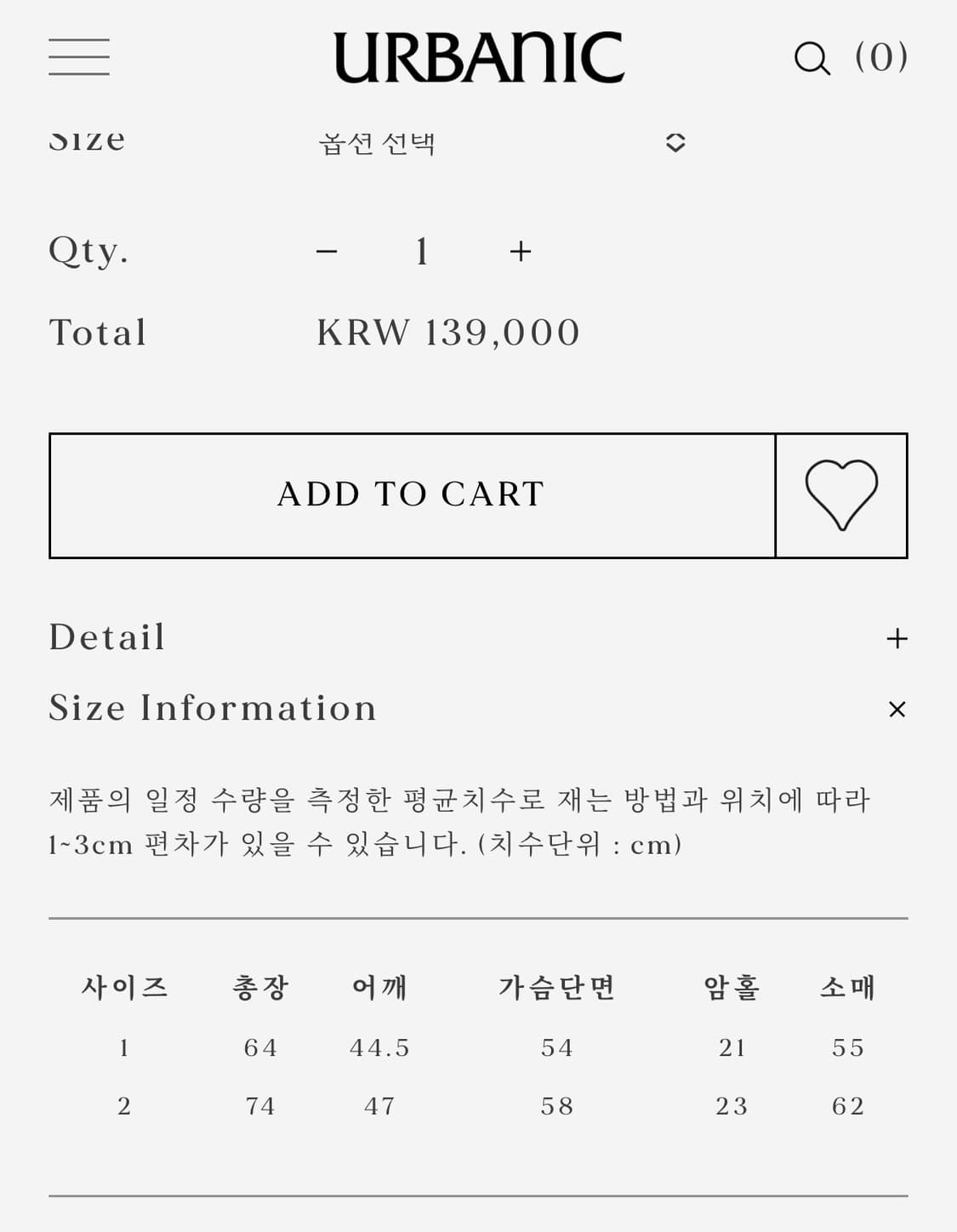Click ADD TO CART
Screen dimensions: 957x1232
click(x=411, y=493)
